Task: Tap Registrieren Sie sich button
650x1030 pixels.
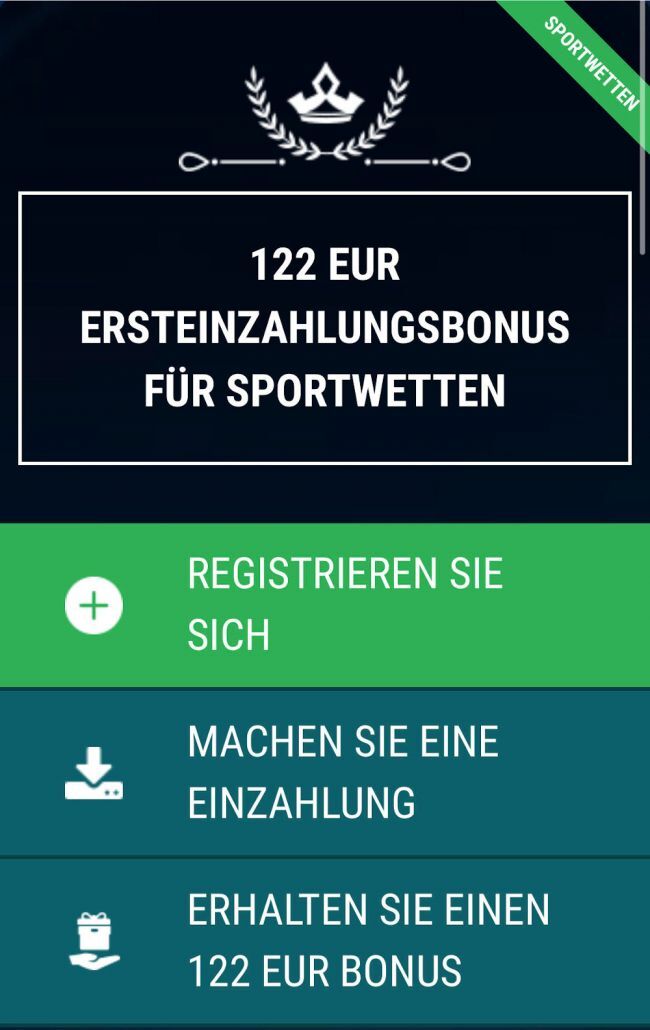Action: click(x=325, y=605)
